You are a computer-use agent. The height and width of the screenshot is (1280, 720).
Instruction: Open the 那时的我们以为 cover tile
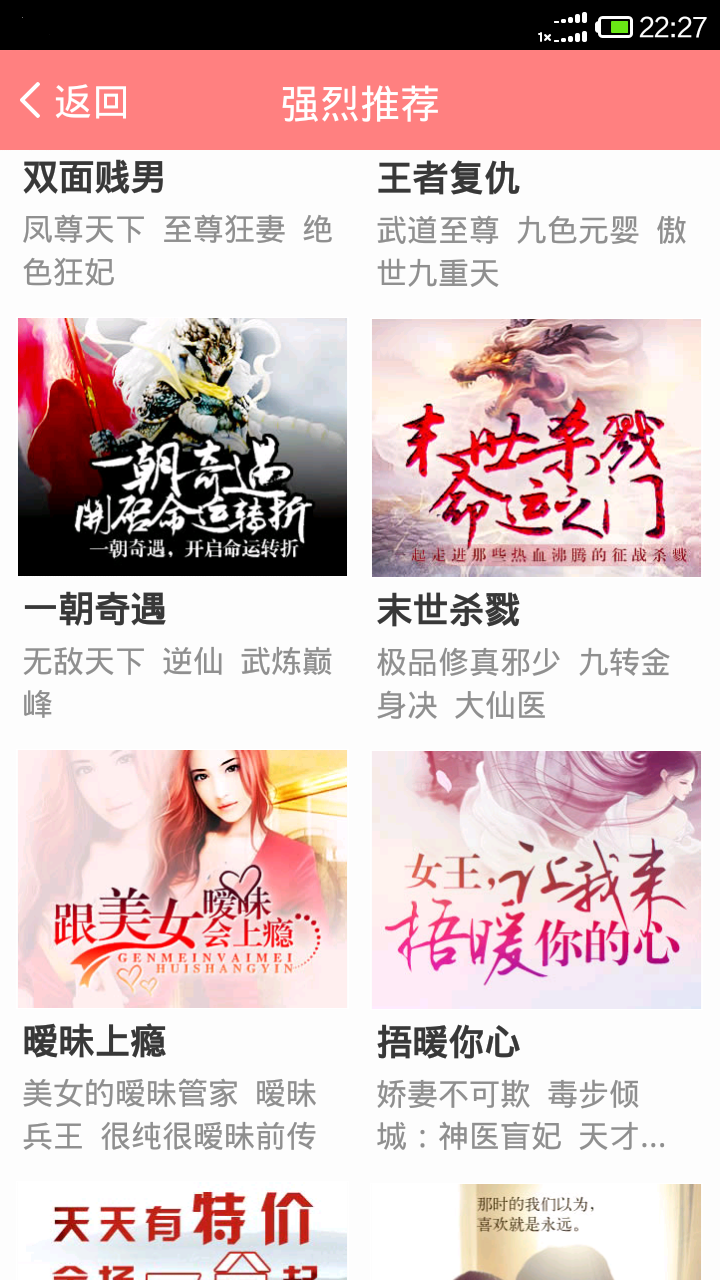536,1232
